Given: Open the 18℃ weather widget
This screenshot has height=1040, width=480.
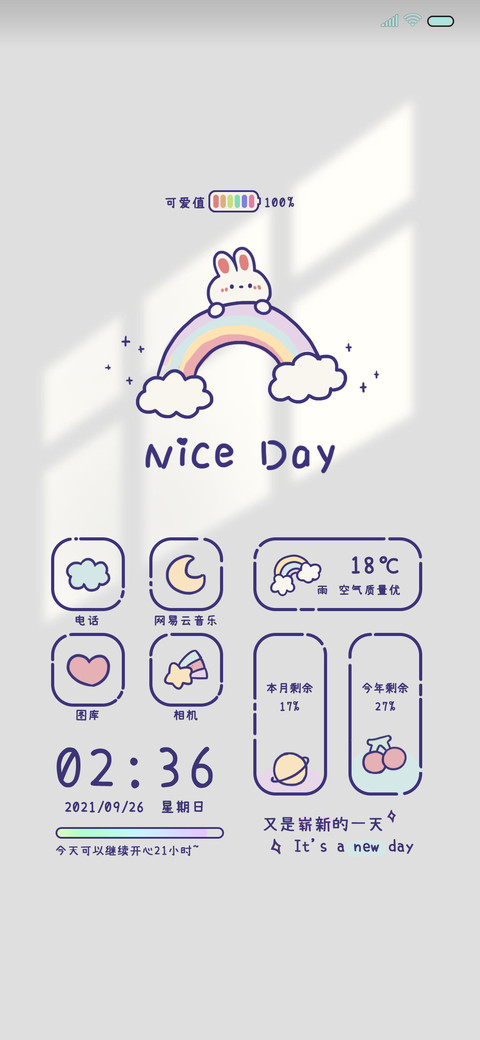Looking at the screenshot, I should [x=337, y=574].
